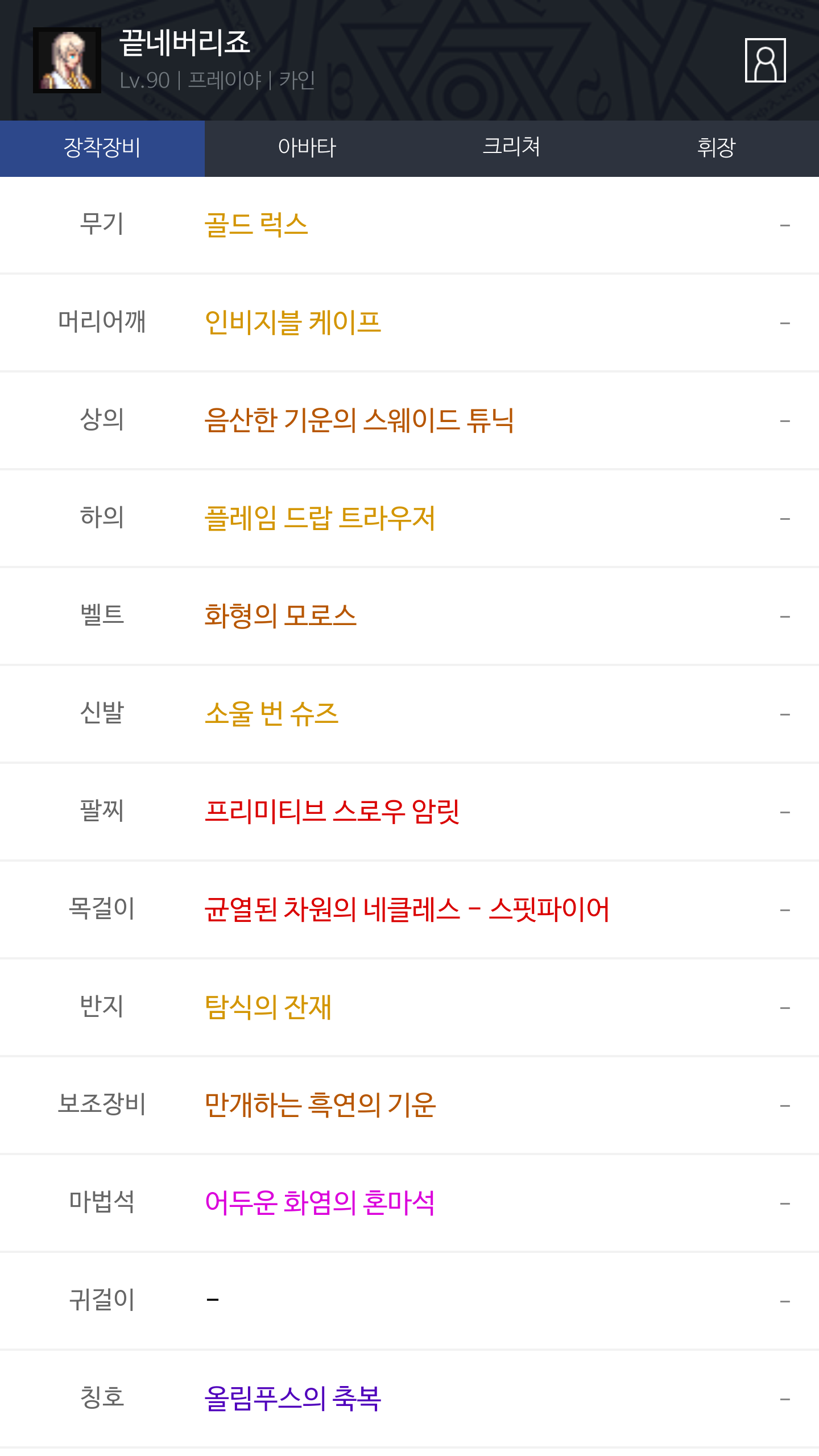The width and height of the screenshot is (819, 1456).
Task: Switch to the 휘장 tab
Action: [x=717, y=148]
